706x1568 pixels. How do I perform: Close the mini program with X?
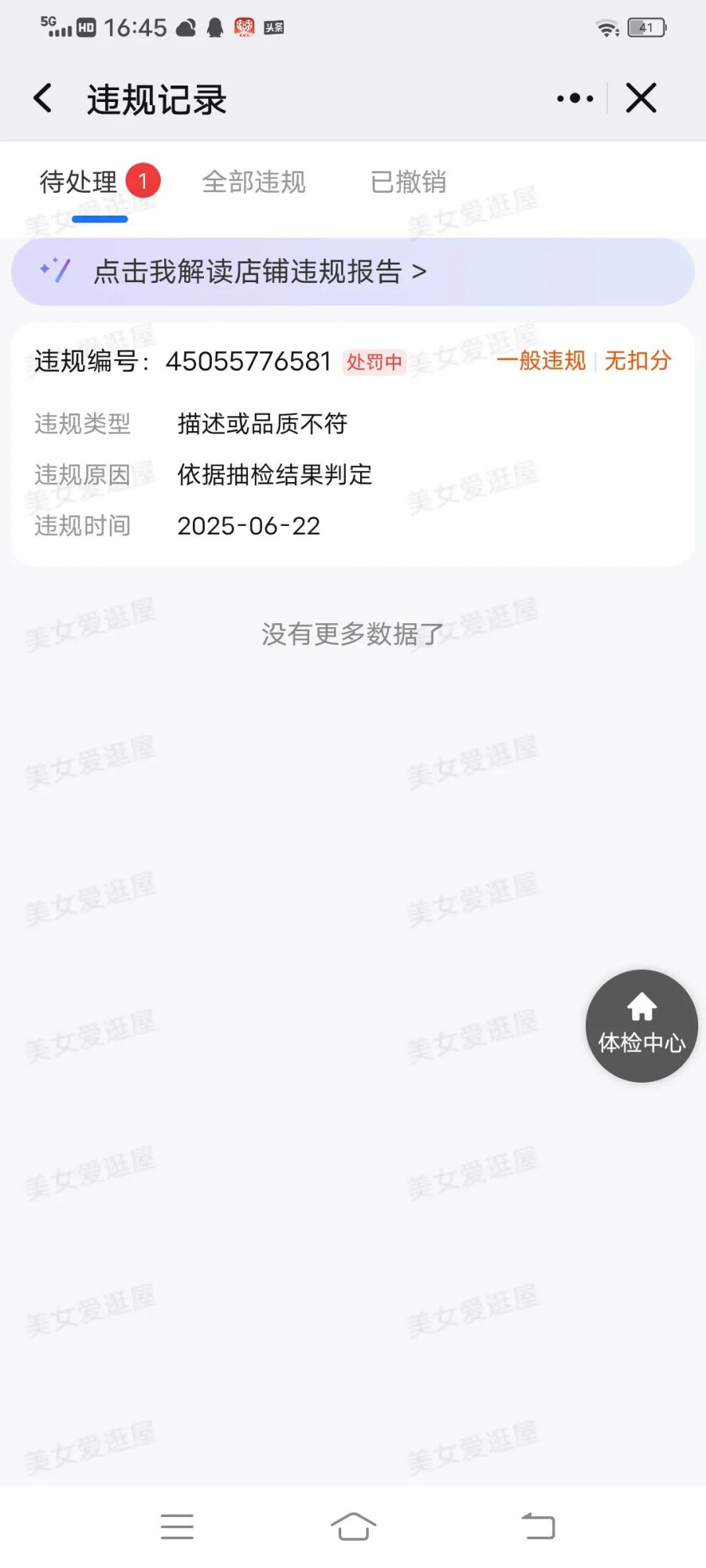641,99
